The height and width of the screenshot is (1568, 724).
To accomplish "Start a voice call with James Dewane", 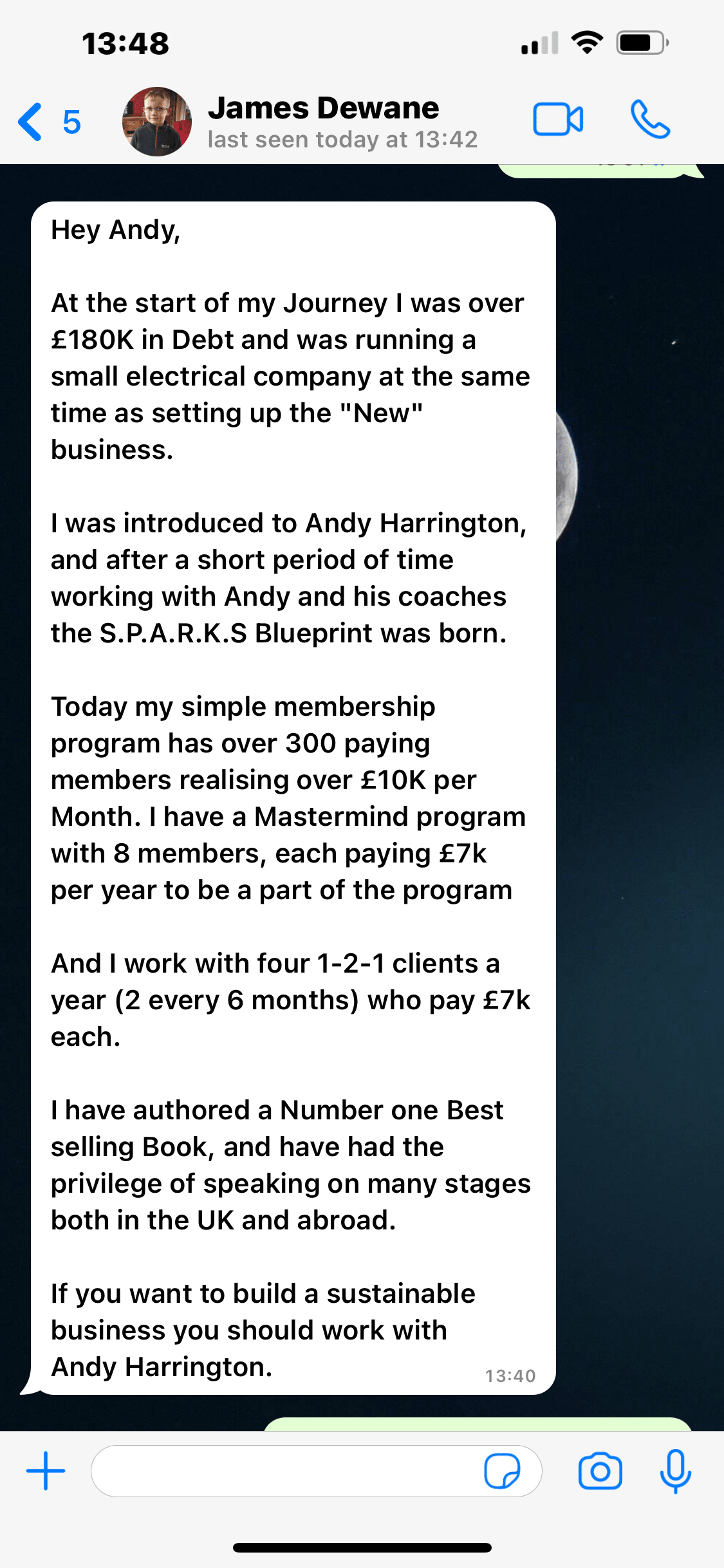I will pos(650,120).
